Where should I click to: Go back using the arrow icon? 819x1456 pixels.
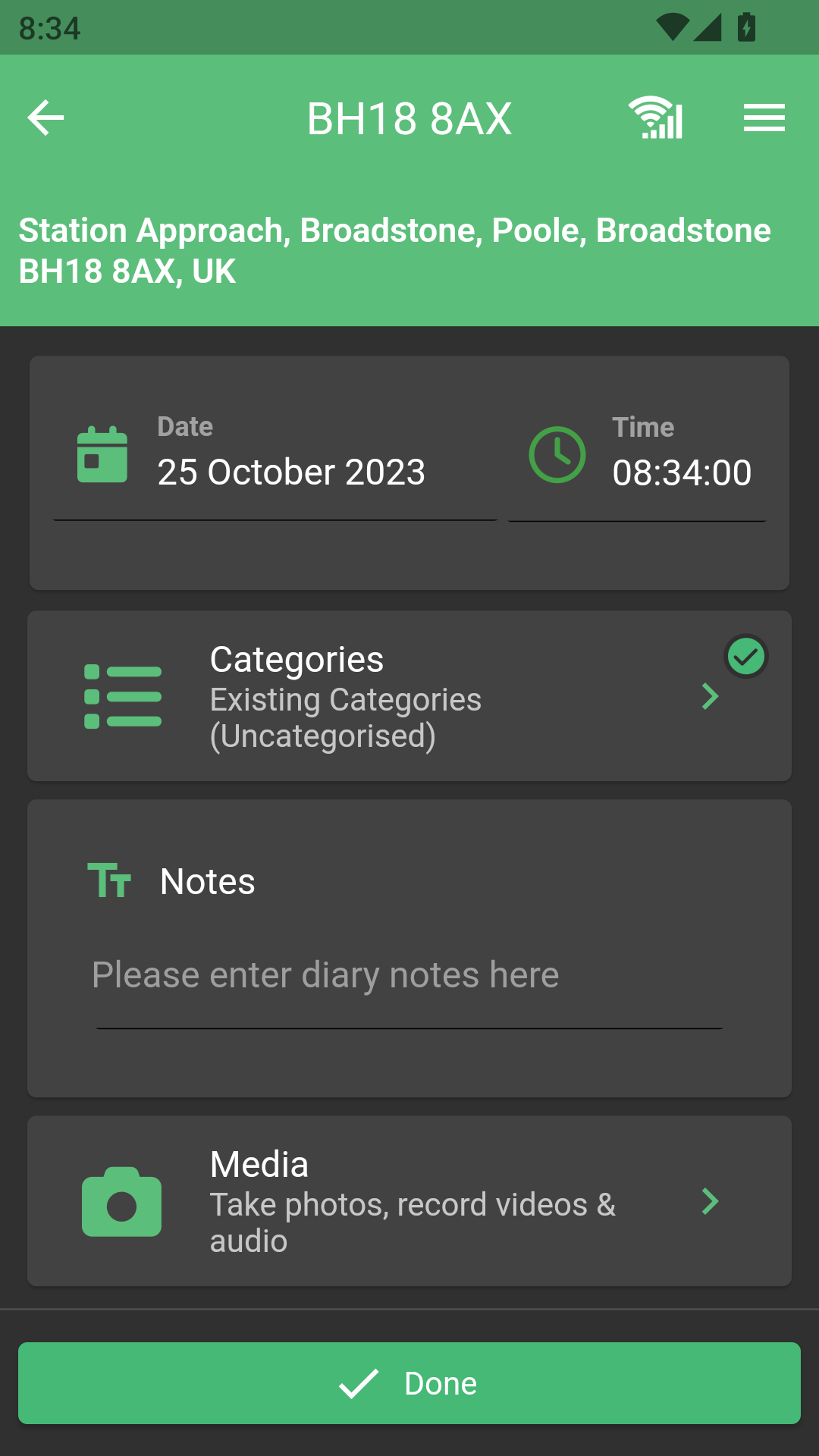(x=45, y=118)
